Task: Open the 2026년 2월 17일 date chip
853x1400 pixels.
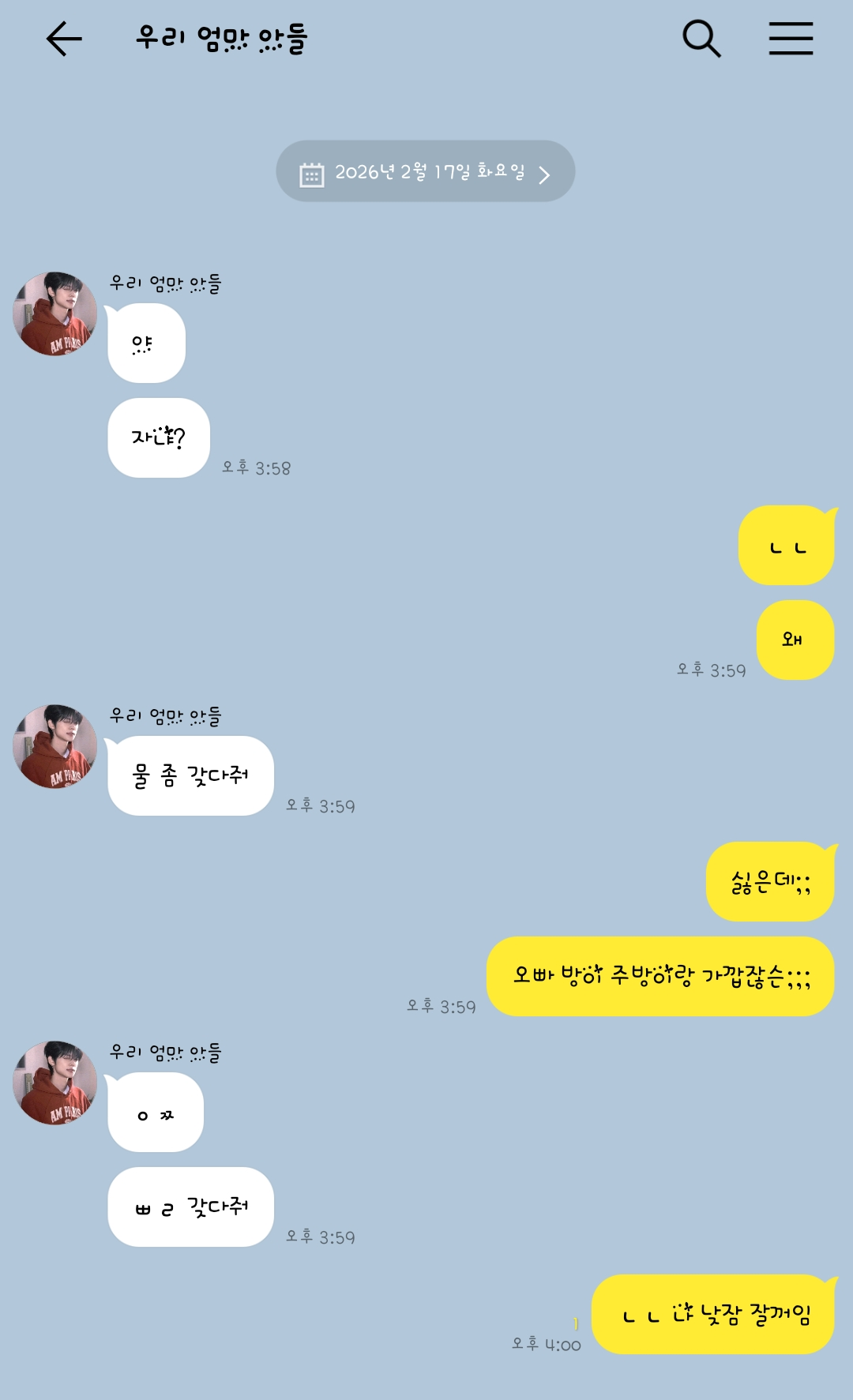Action: coord(425,171)
